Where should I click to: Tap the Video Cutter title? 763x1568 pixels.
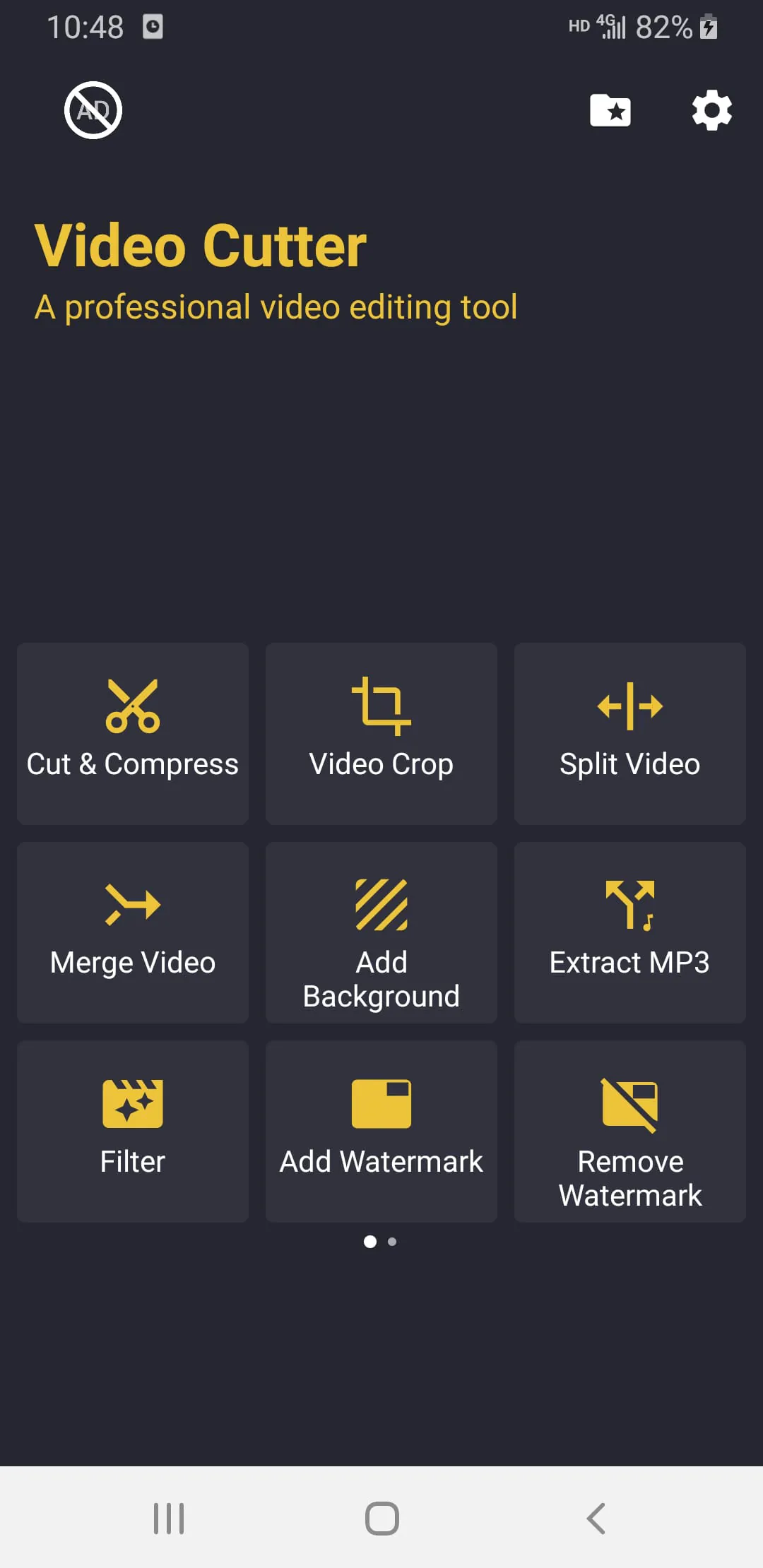point(200,246)
